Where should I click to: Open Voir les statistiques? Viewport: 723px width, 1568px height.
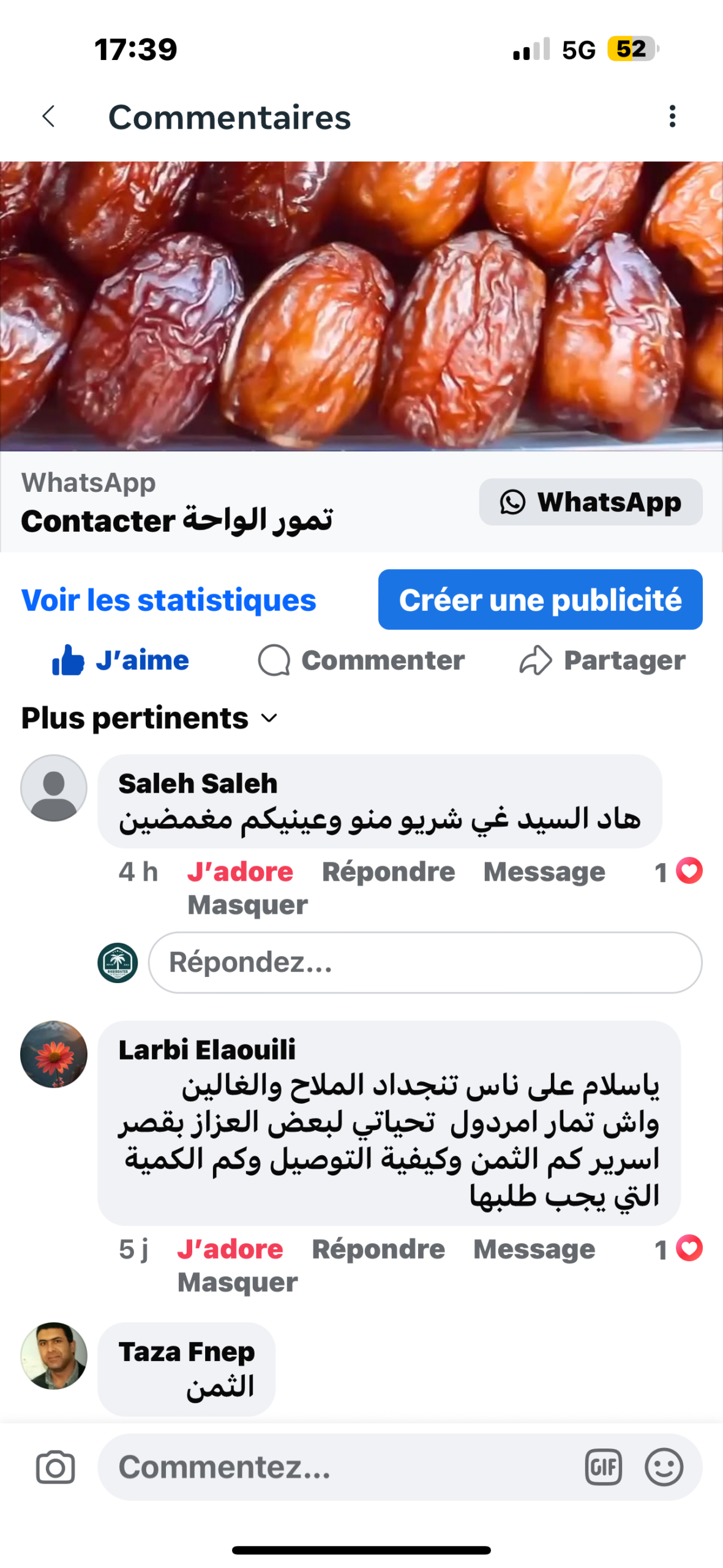pyautogui.click(x=168, y=600)
